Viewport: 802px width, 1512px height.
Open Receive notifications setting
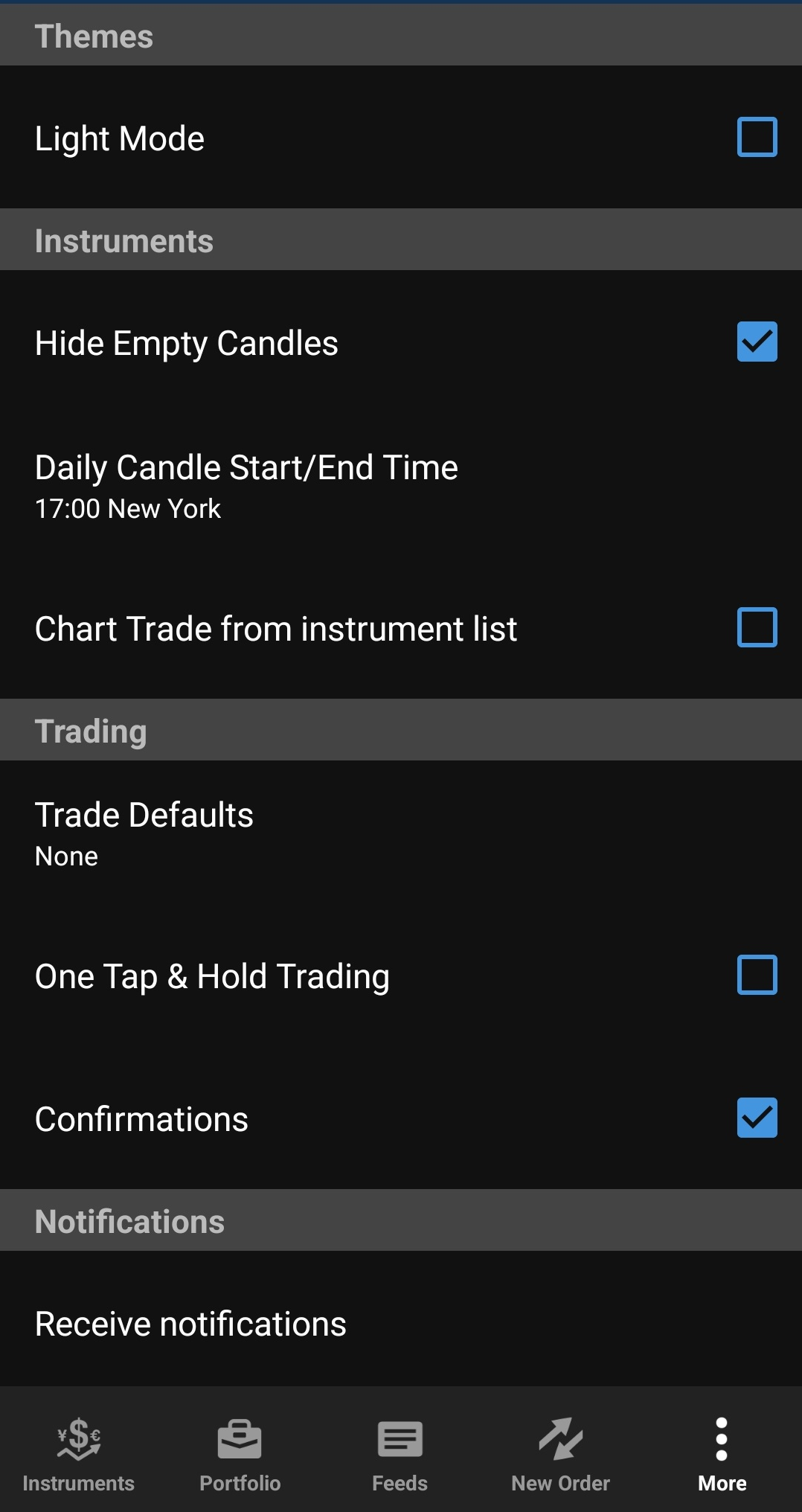pos(190,1324)
